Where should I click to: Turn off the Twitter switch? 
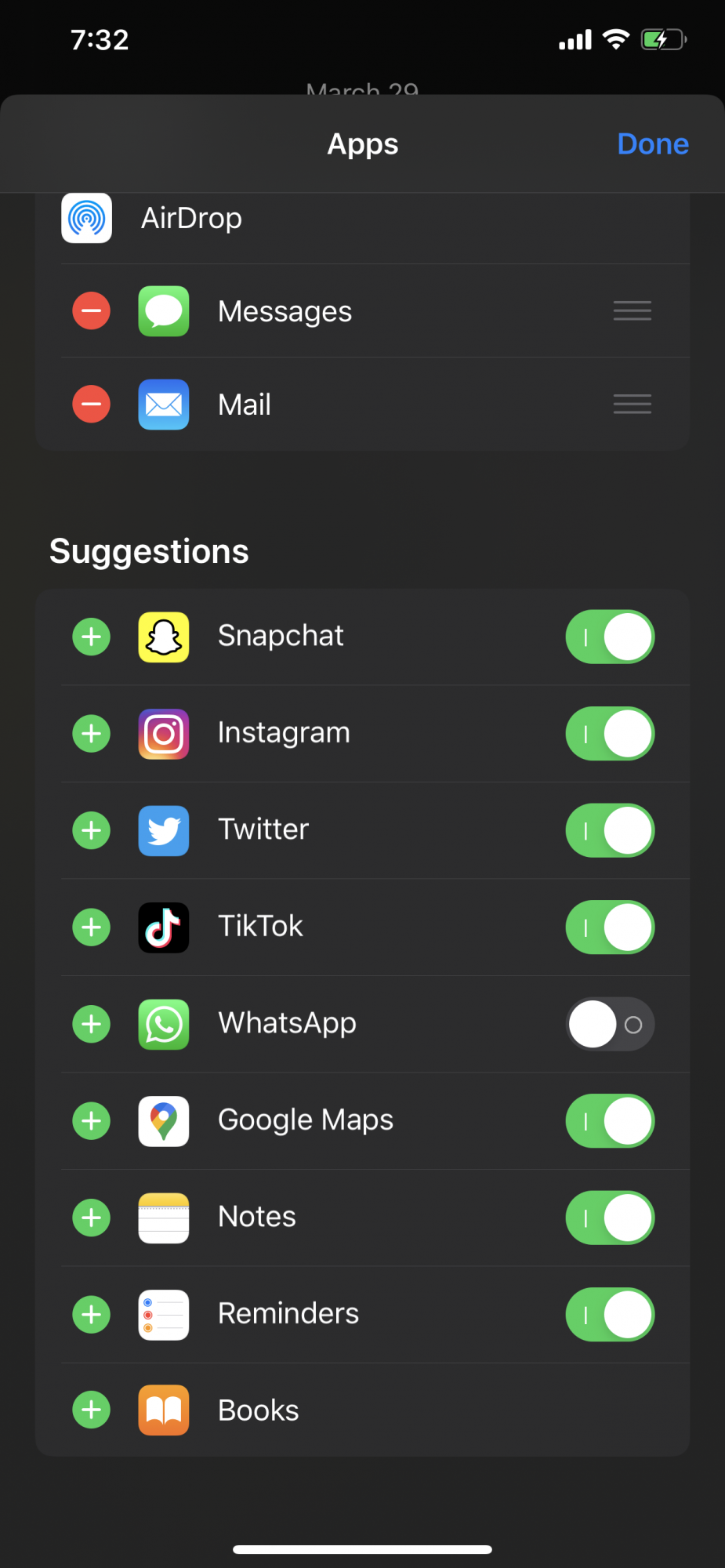[611, 830]
